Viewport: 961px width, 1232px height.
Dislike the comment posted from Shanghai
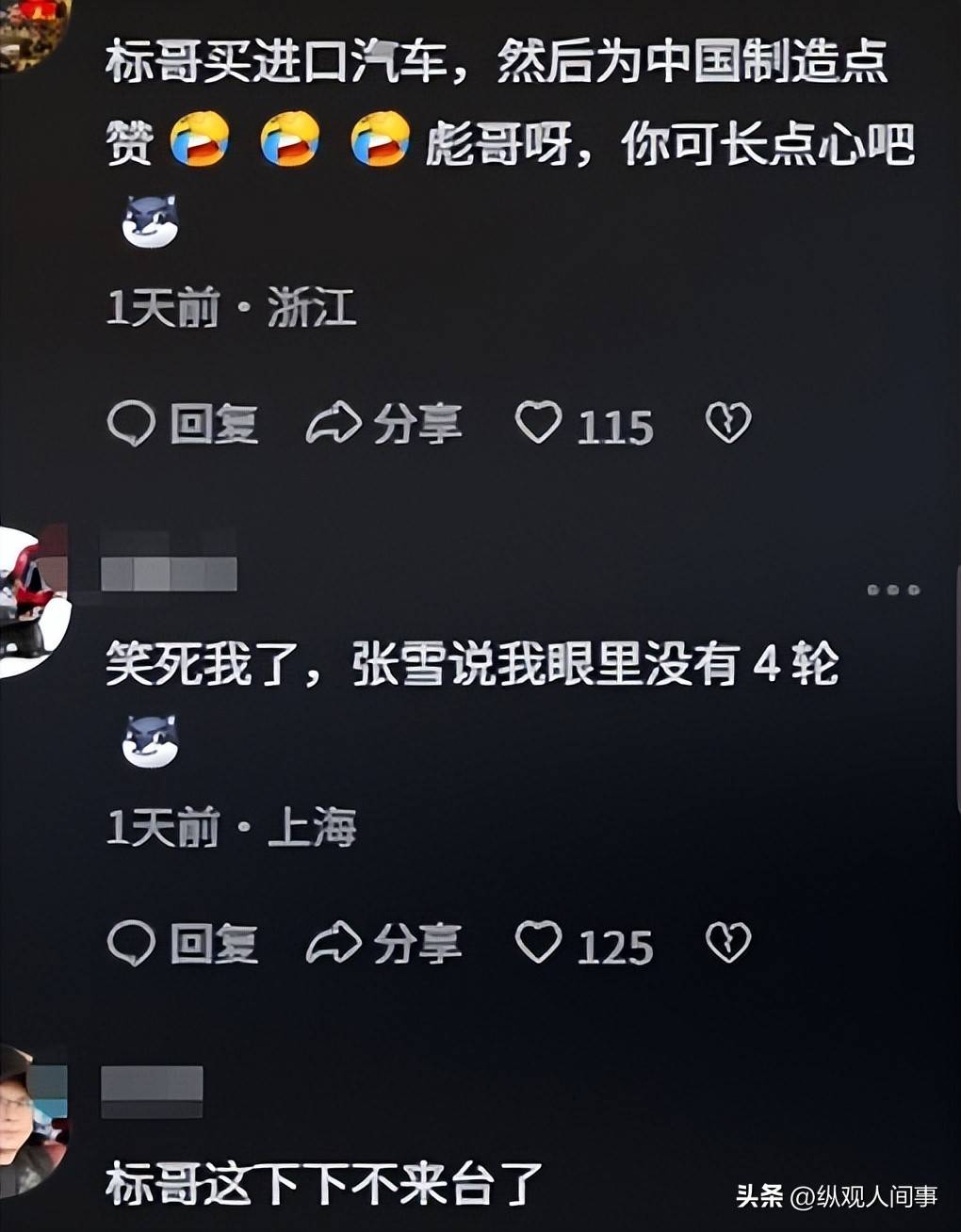pyautogui.click(x=728, y=943)
